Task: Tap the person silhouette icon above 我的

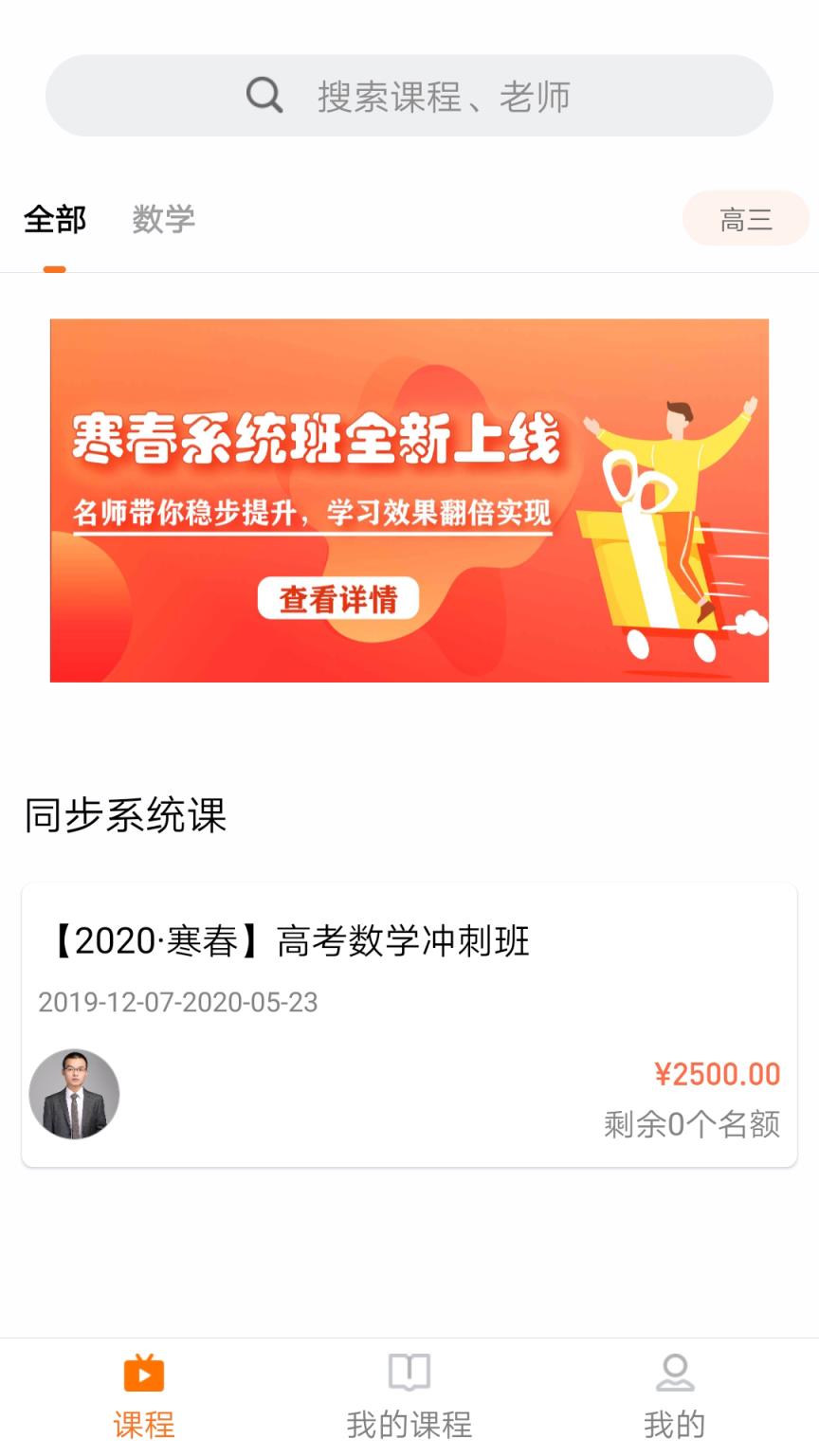Action: click(674, 1372)
